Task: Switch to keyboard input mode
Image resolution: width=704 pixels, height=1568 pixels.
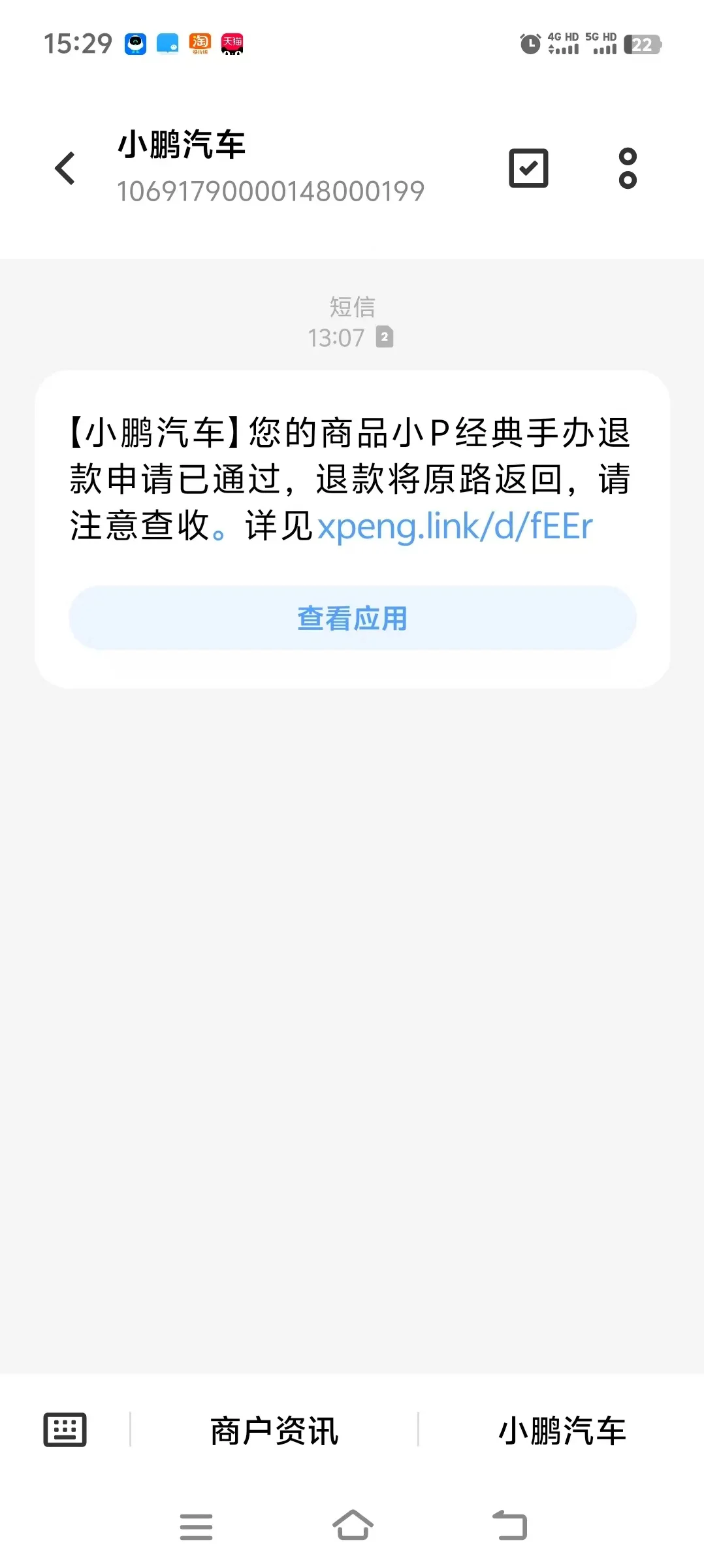Action: coord(65,1429)
